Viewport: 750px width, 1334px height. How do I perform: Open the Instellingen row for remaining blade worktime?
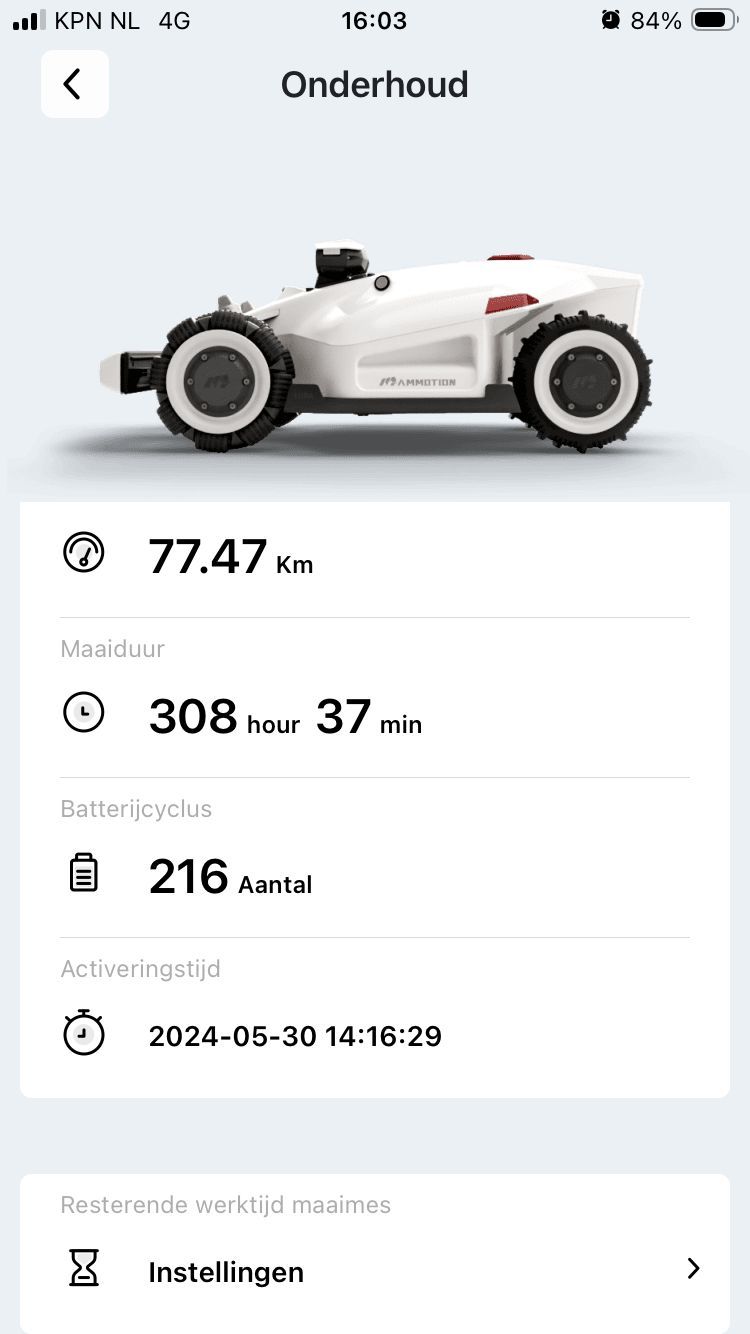click(x=375, y=1271)
